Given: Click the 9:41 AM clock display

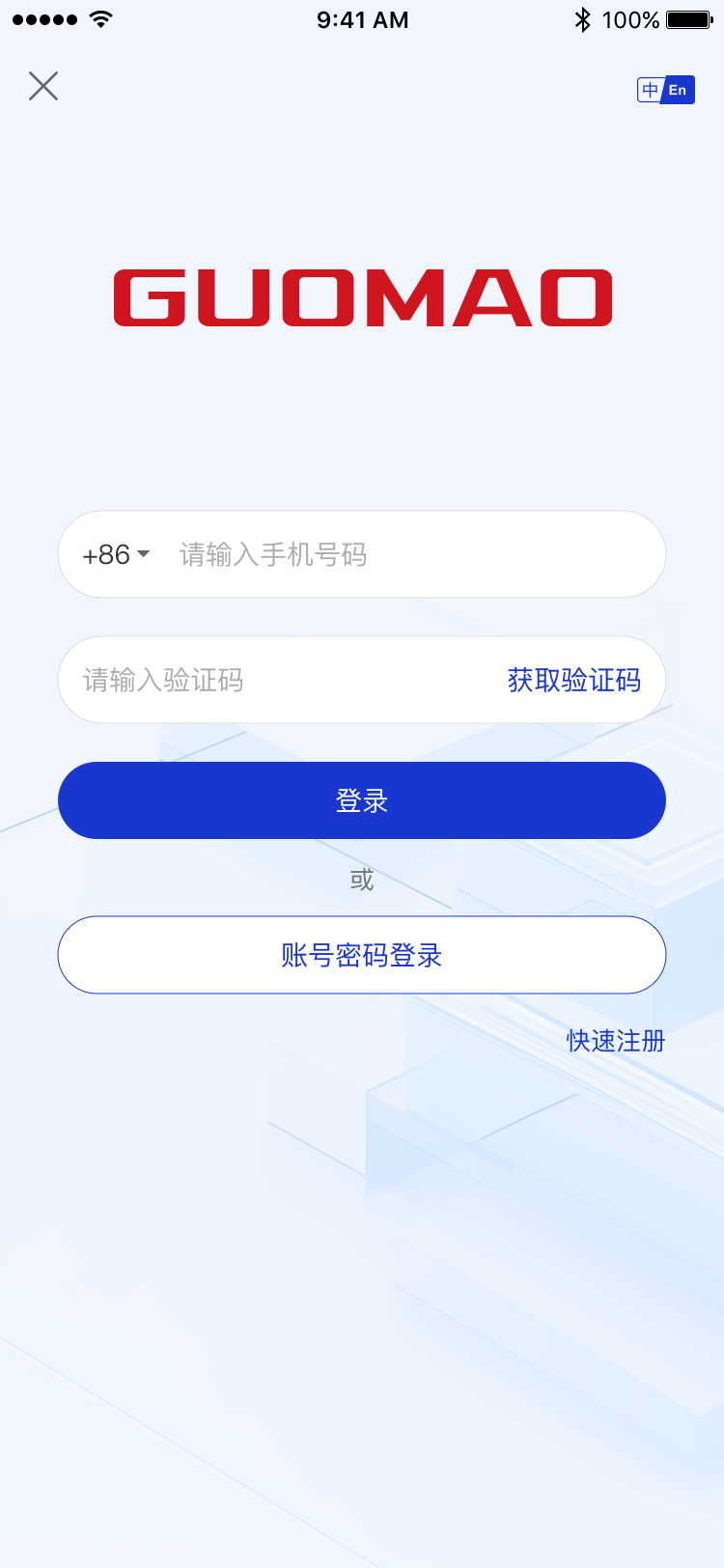Looking at the screenshot, I should tap(362, 19).
